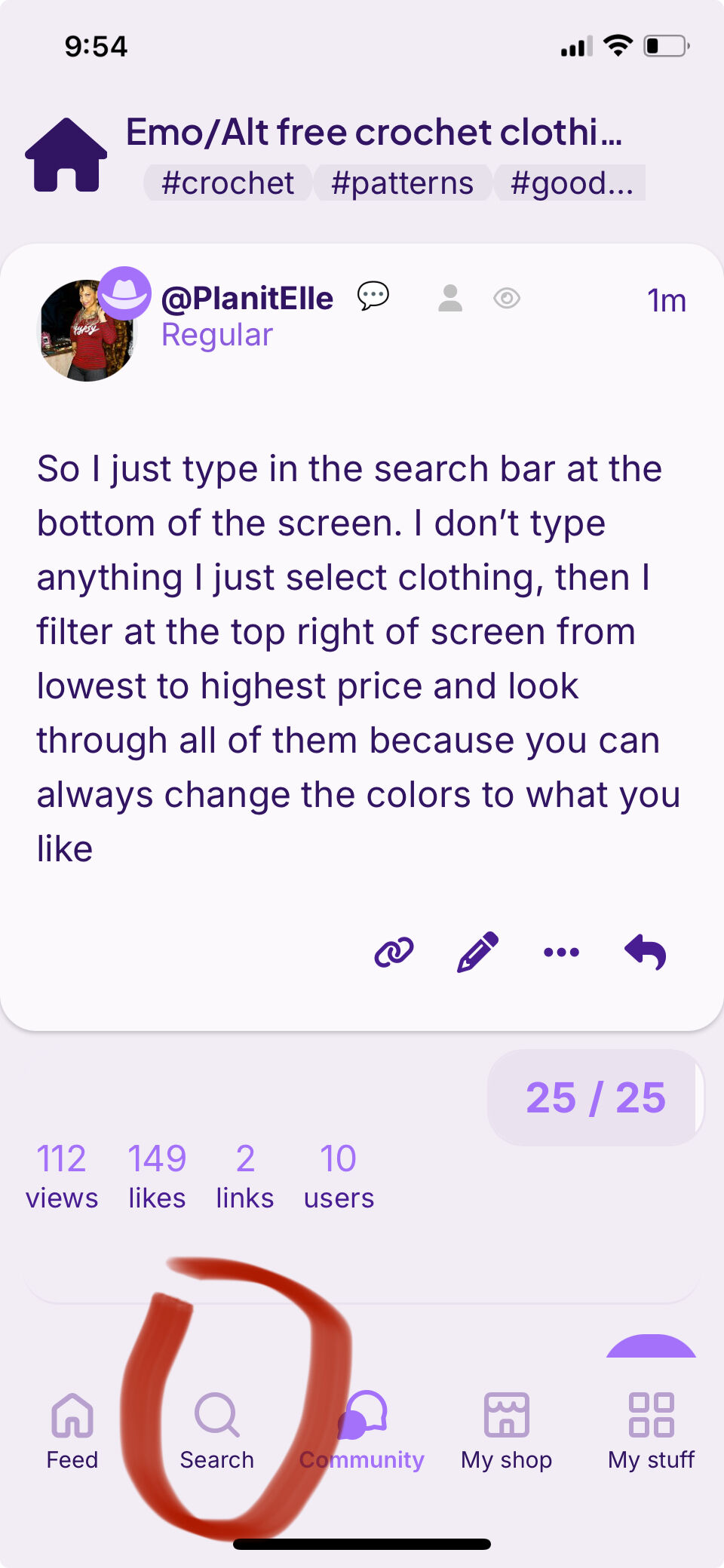The width and height of the screenshot is (724, 1568).
Task: Switch to the Community tab
Action: [362, 1431]
